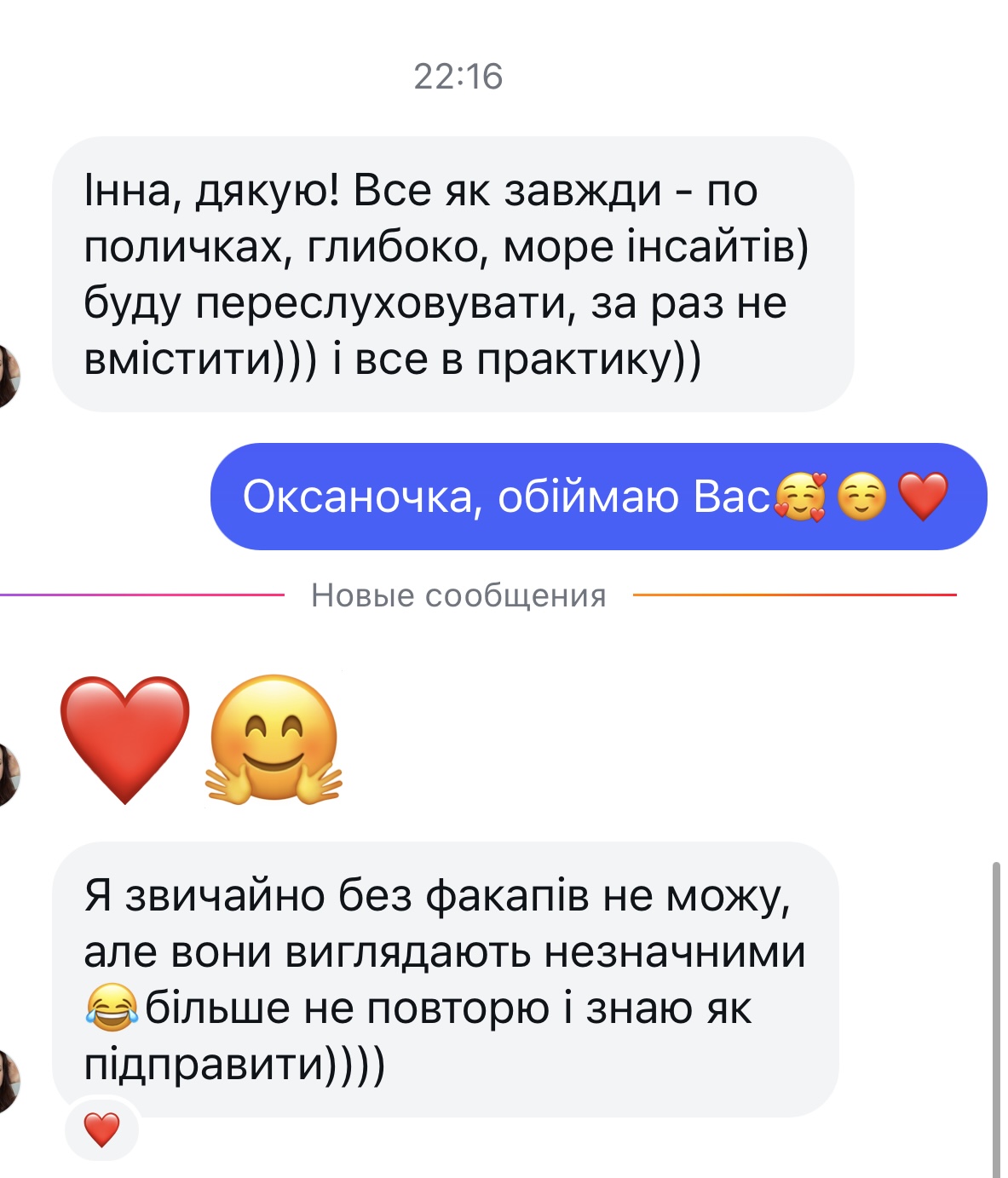
Task: Open sender's avatar beside the "Інна, дякую!" message
Action: pos(8,376)
